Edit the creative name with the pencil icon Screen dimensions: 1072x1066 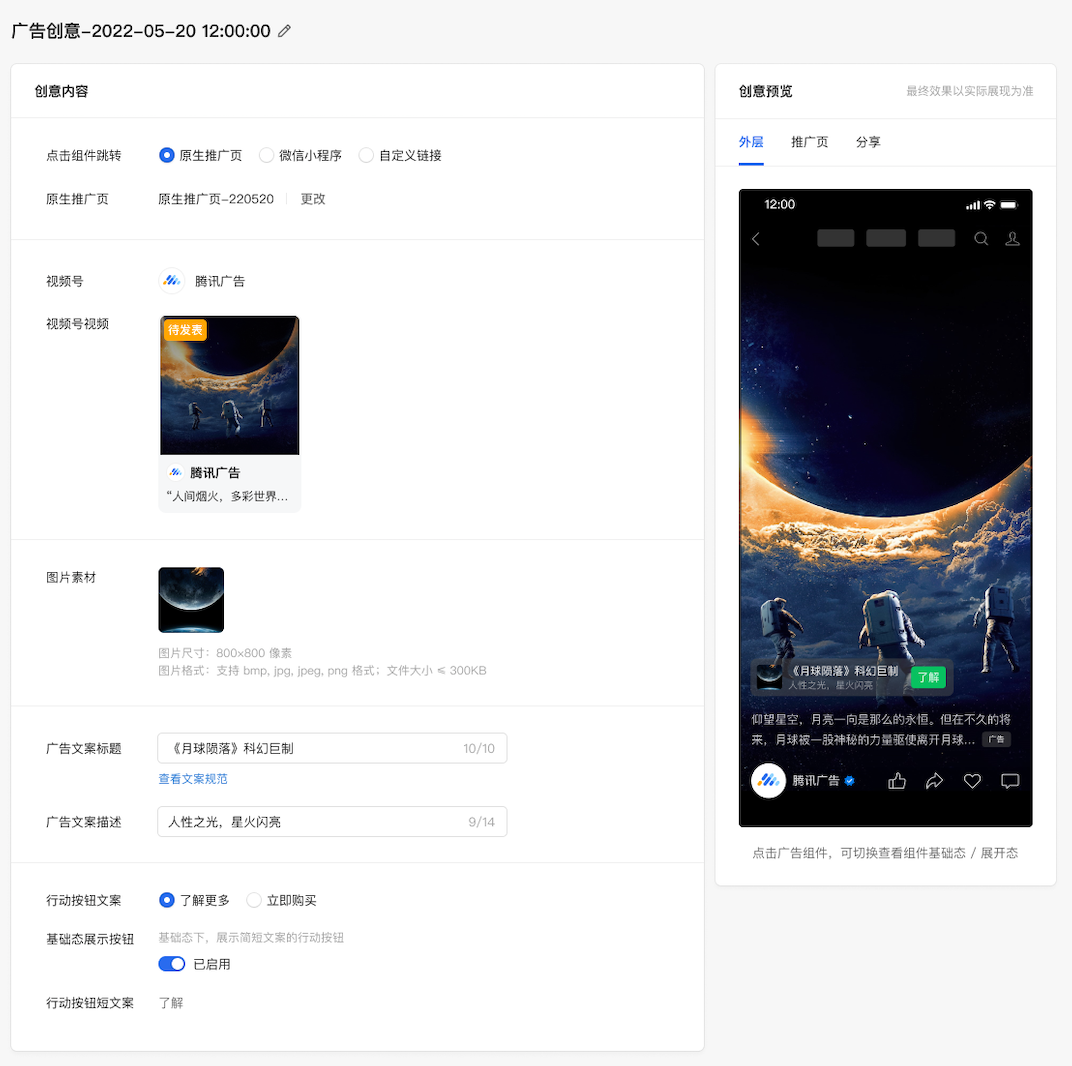coord(284,31)
